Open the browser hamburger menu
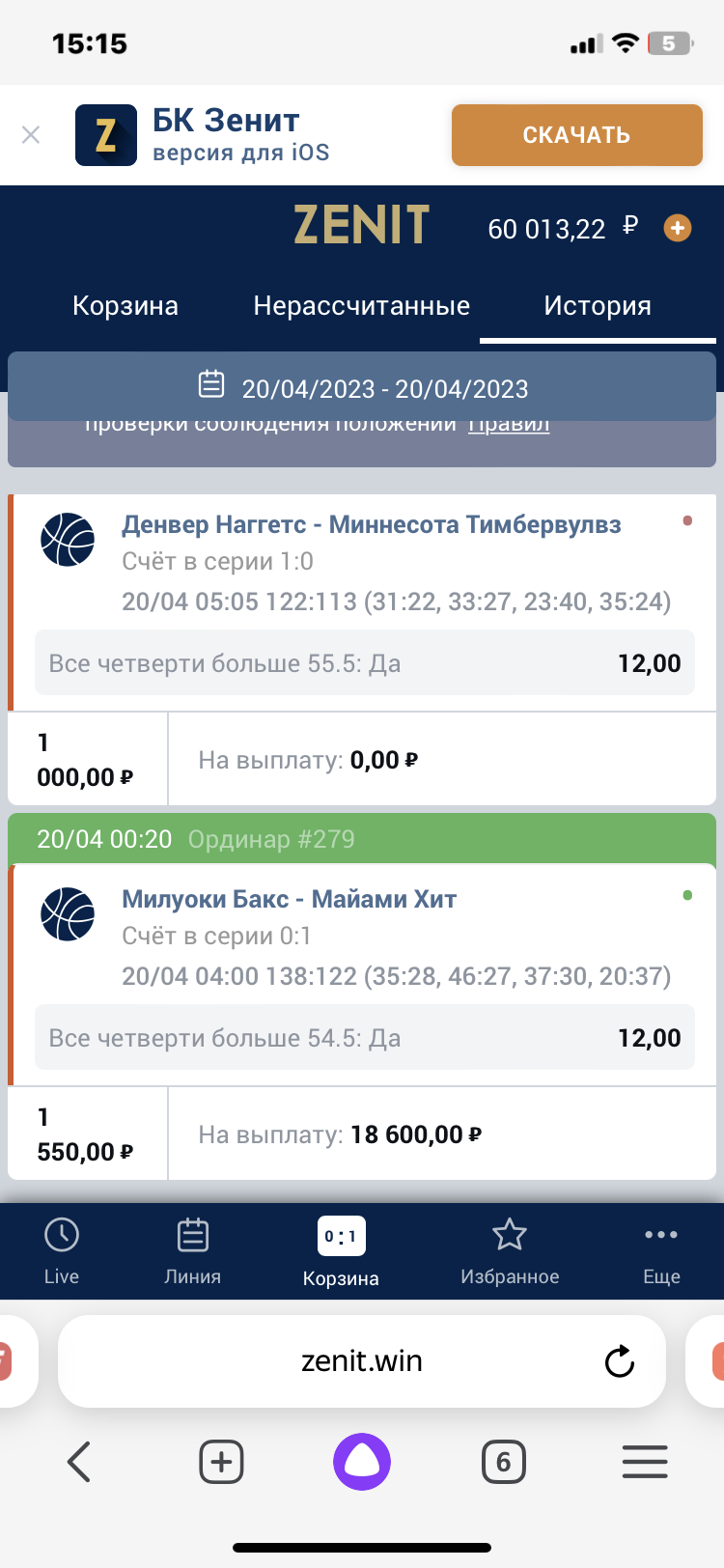The width and height of the screenshot is (724, 1568). [645, 1462]
